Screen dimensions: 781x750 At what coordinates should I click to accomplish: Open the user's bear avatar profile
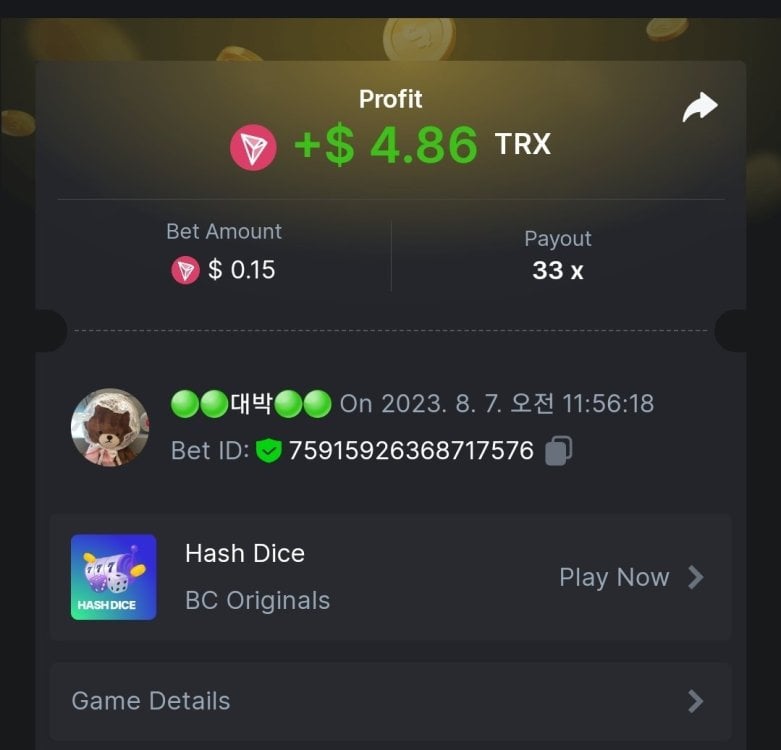pyautogui.click(x=110, y=427)
